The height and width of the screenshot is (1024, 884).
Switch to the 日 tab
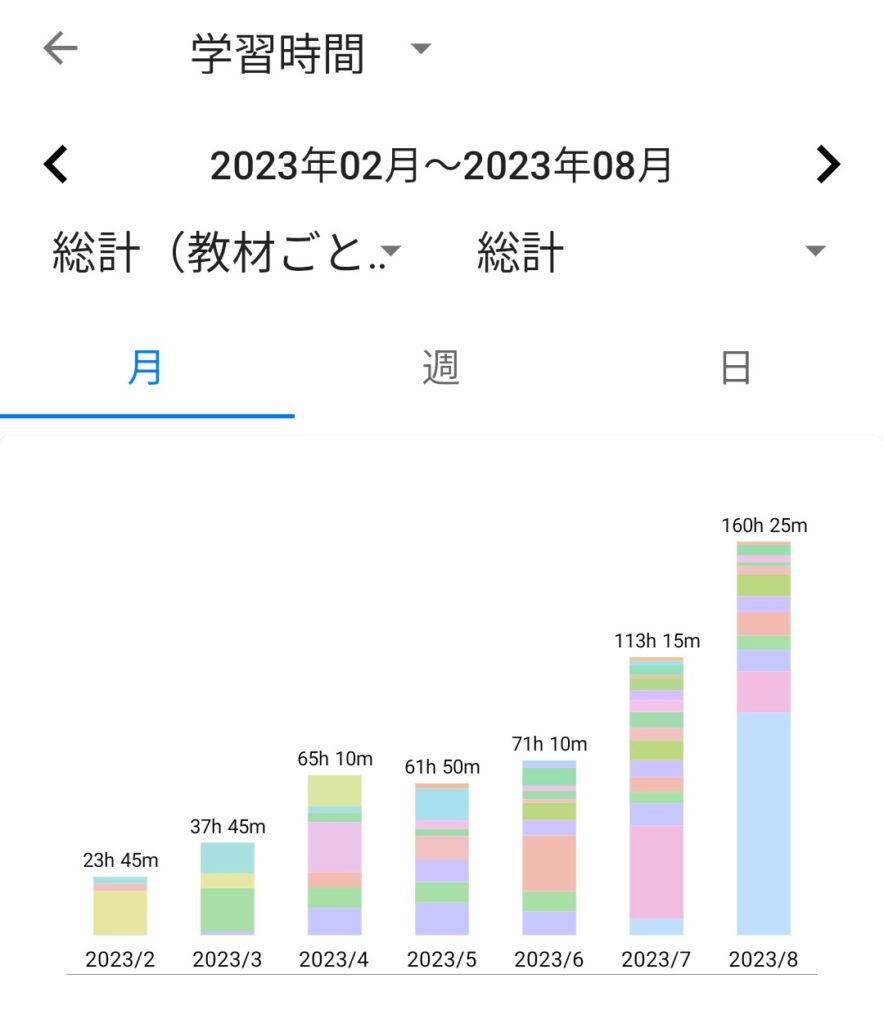[736, 370]
